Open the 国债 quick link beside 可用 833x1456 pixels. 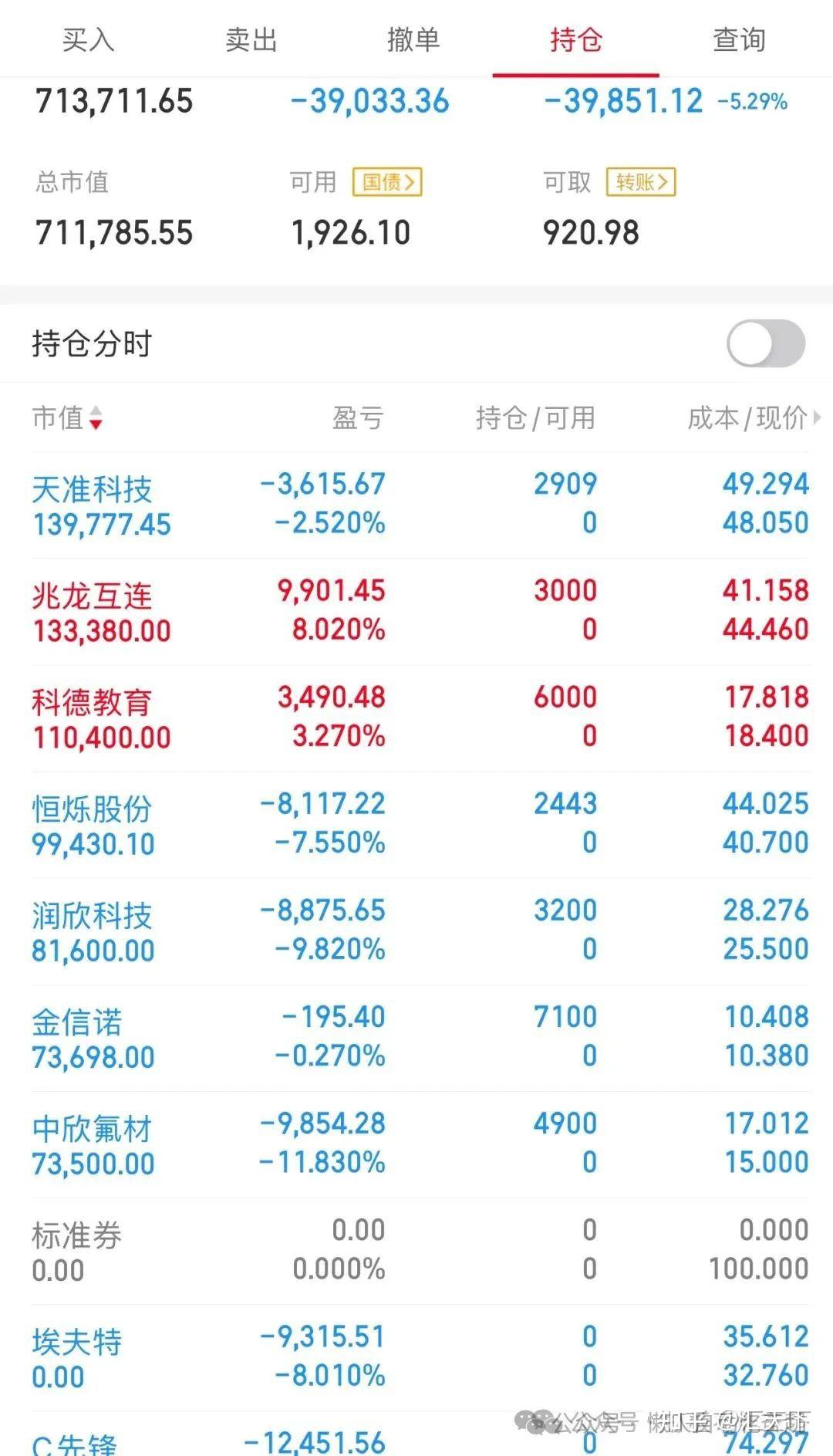pos(387,182)
